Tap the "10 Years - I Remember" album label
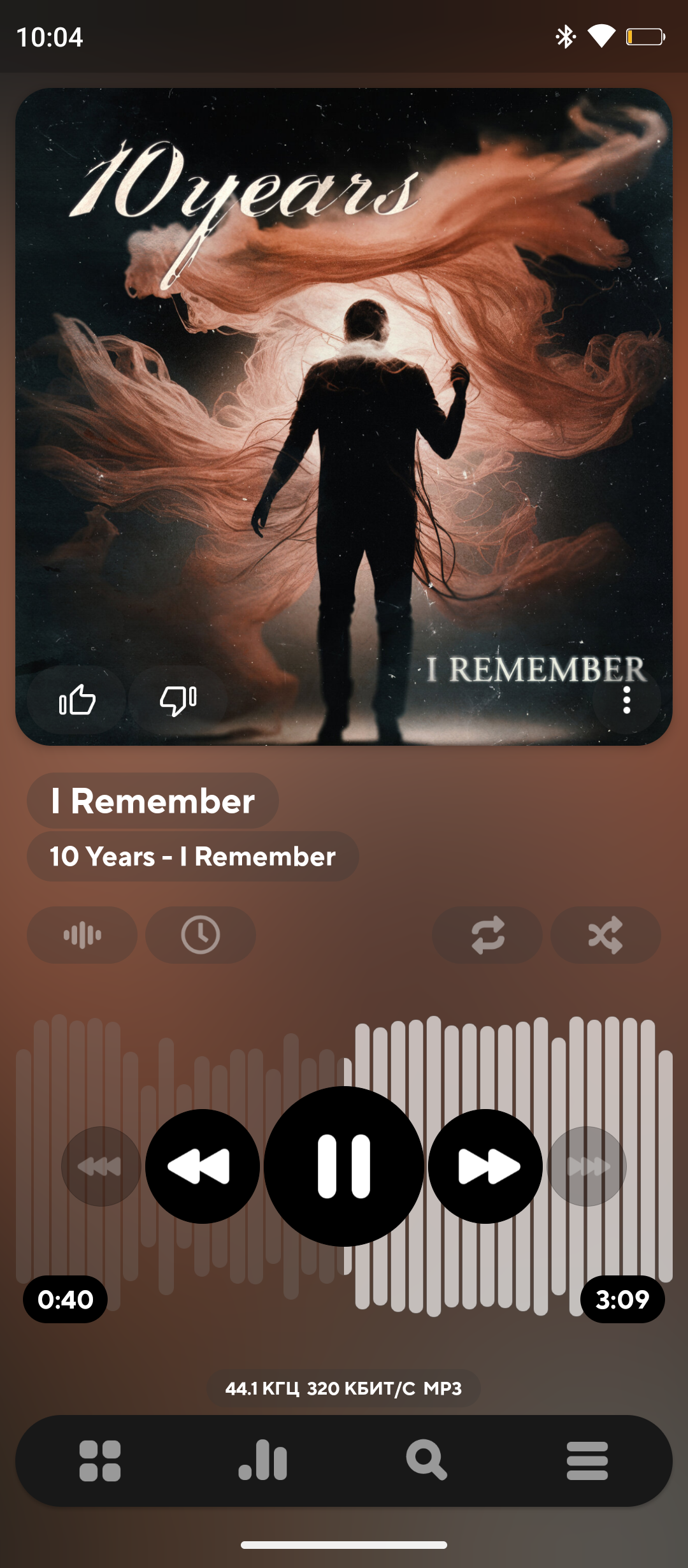The image size is (688, 1568). [x=192, y=856]
